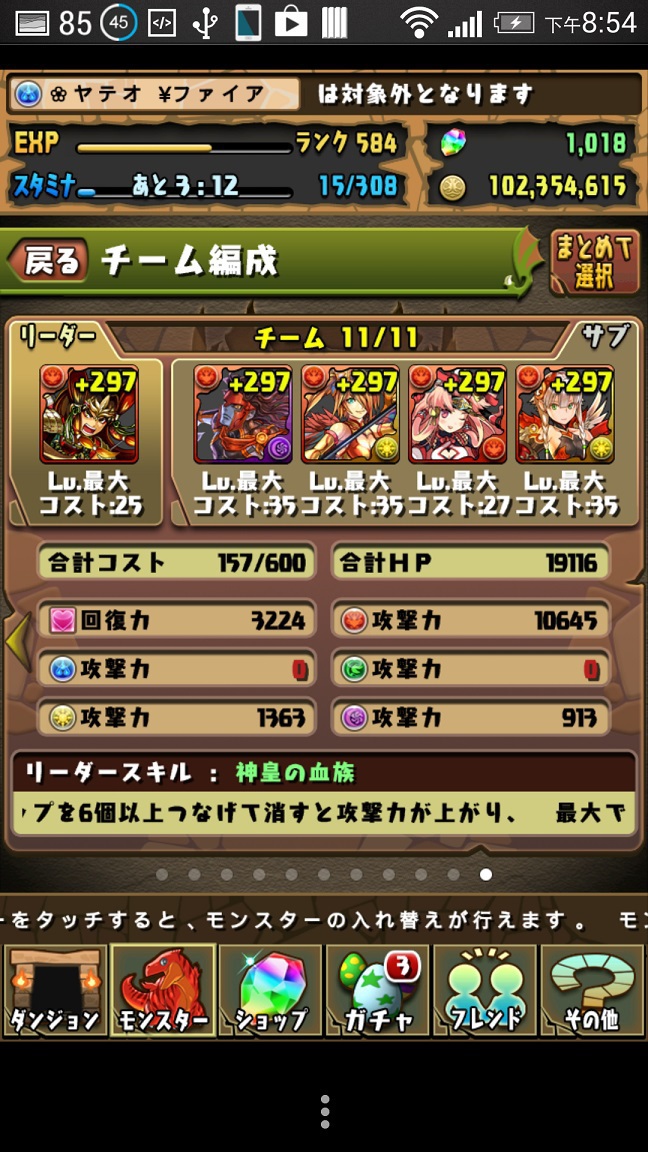Viewport: 648px width, 1152px height.
Task: Select the pink-haired sub monster costing 27
Action: click(x=458, y=414)
